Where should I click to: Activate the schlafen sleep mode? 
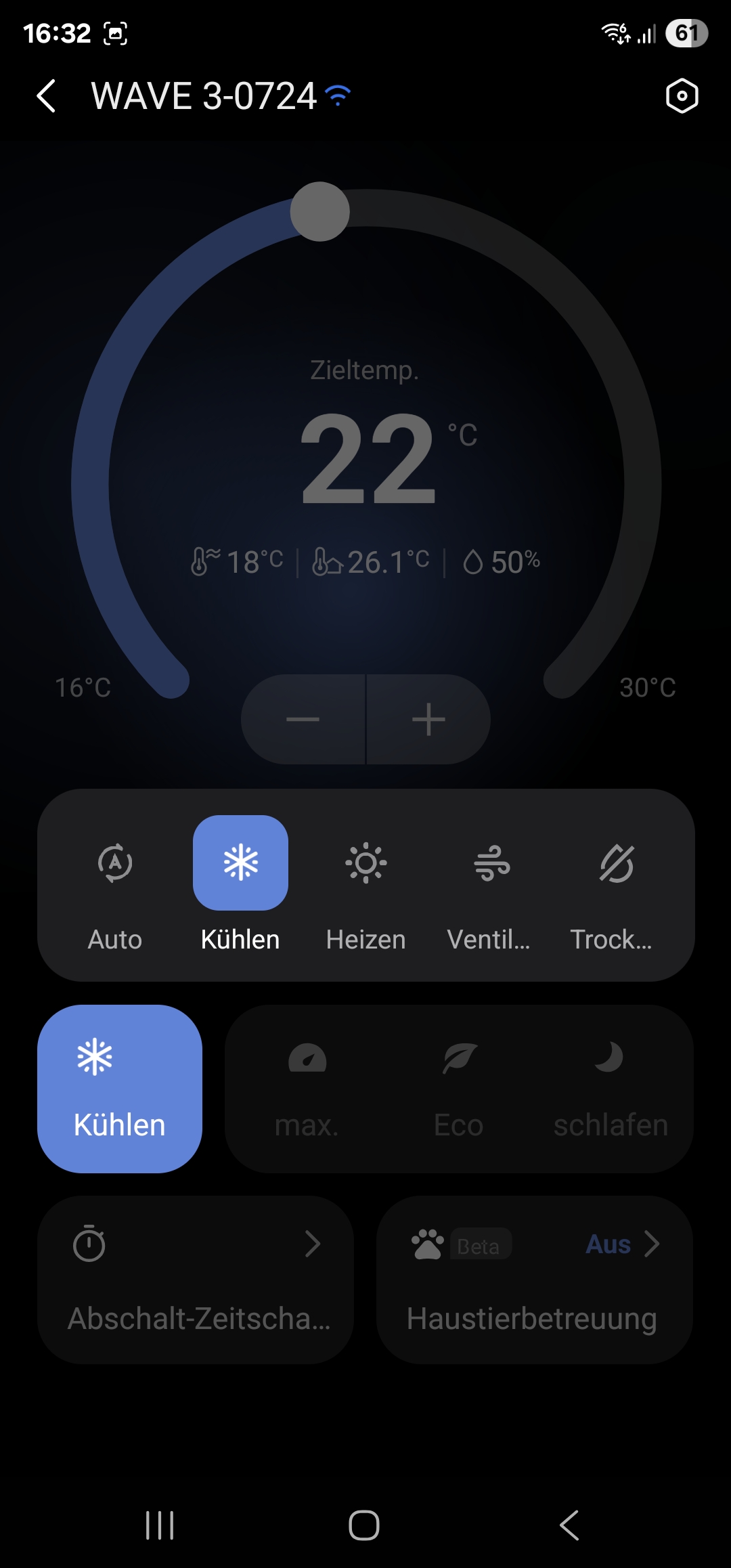pos(611,1089)
